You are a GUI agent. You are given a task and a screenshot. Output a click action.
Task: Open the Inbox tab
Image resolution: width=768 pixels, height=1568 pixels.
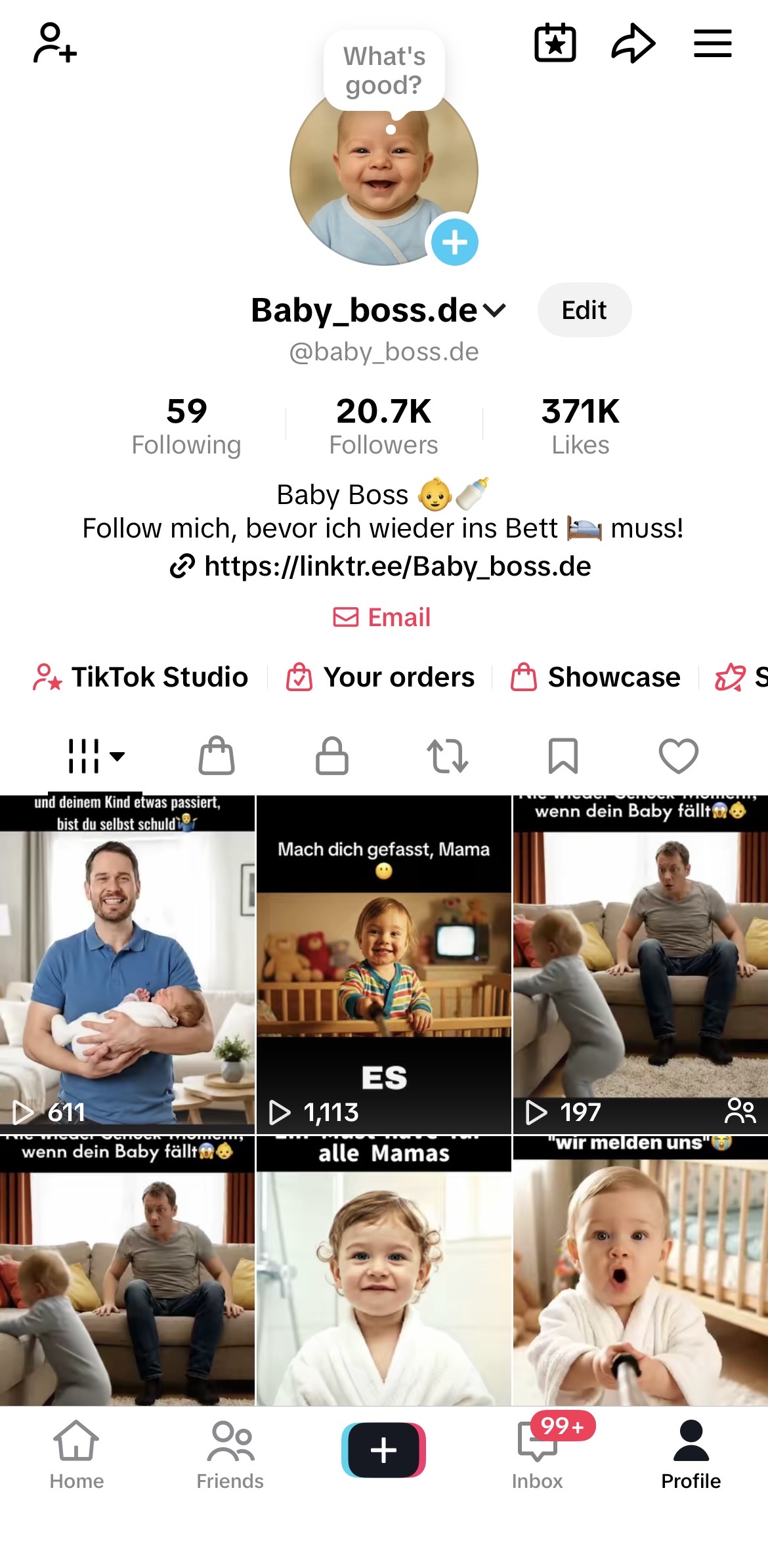(538, 1453)
